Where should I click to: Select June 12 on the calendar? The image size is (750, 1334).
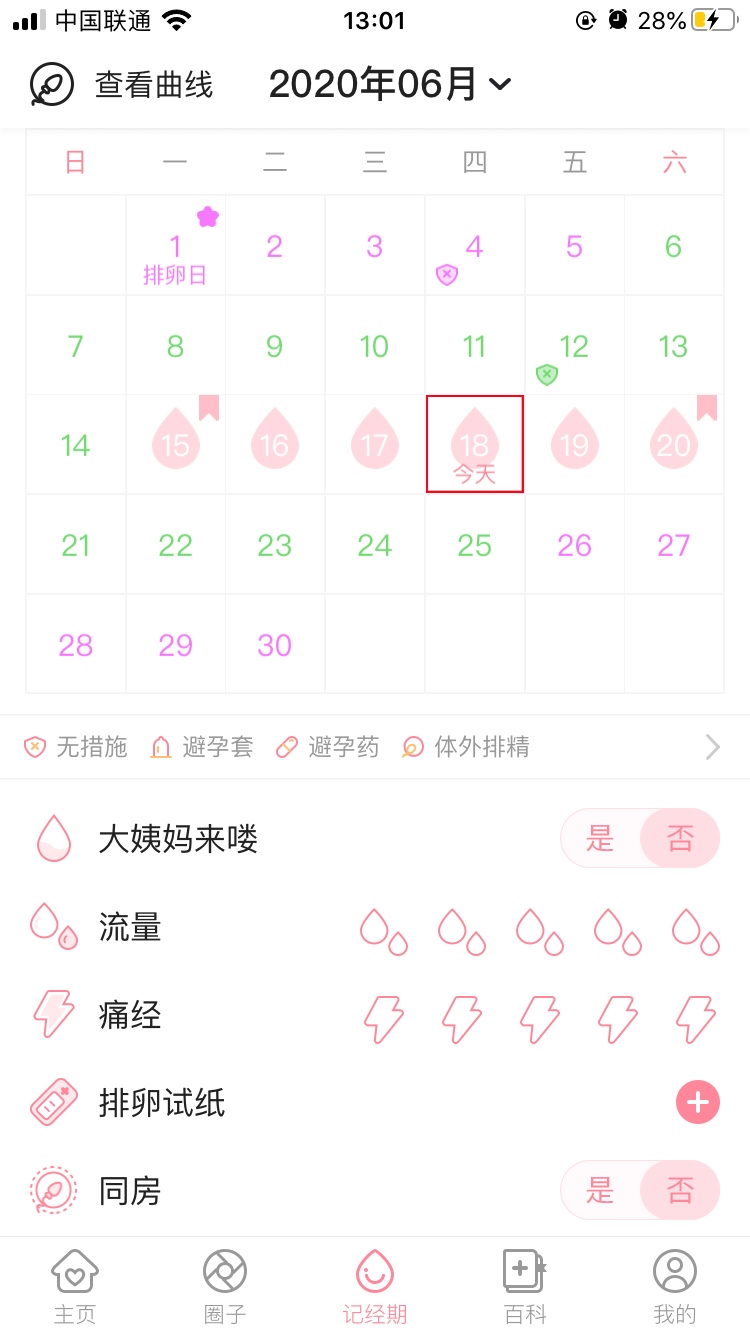coord(574,347)
